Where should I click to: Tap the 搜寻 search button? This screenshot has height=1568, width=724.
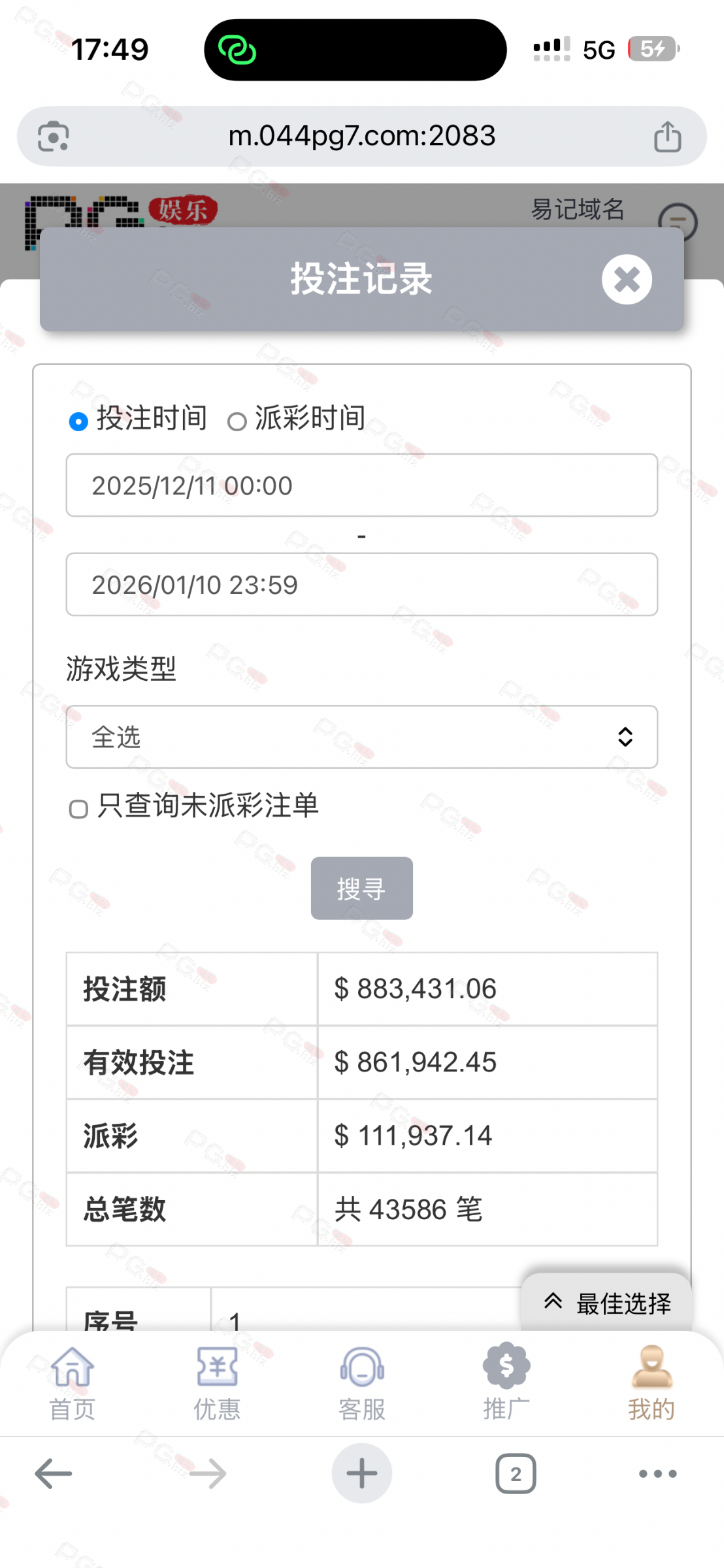coord(361,889)
